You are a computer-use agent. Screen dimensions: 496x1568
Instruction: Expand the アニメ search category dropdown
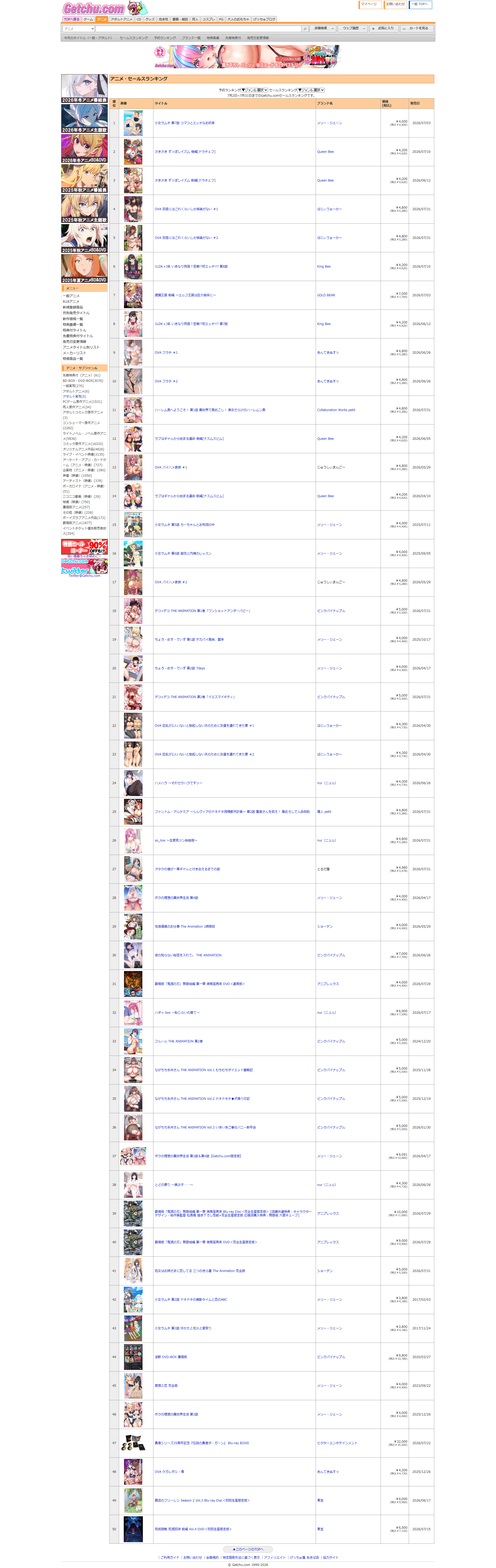[x=79, y=29]
